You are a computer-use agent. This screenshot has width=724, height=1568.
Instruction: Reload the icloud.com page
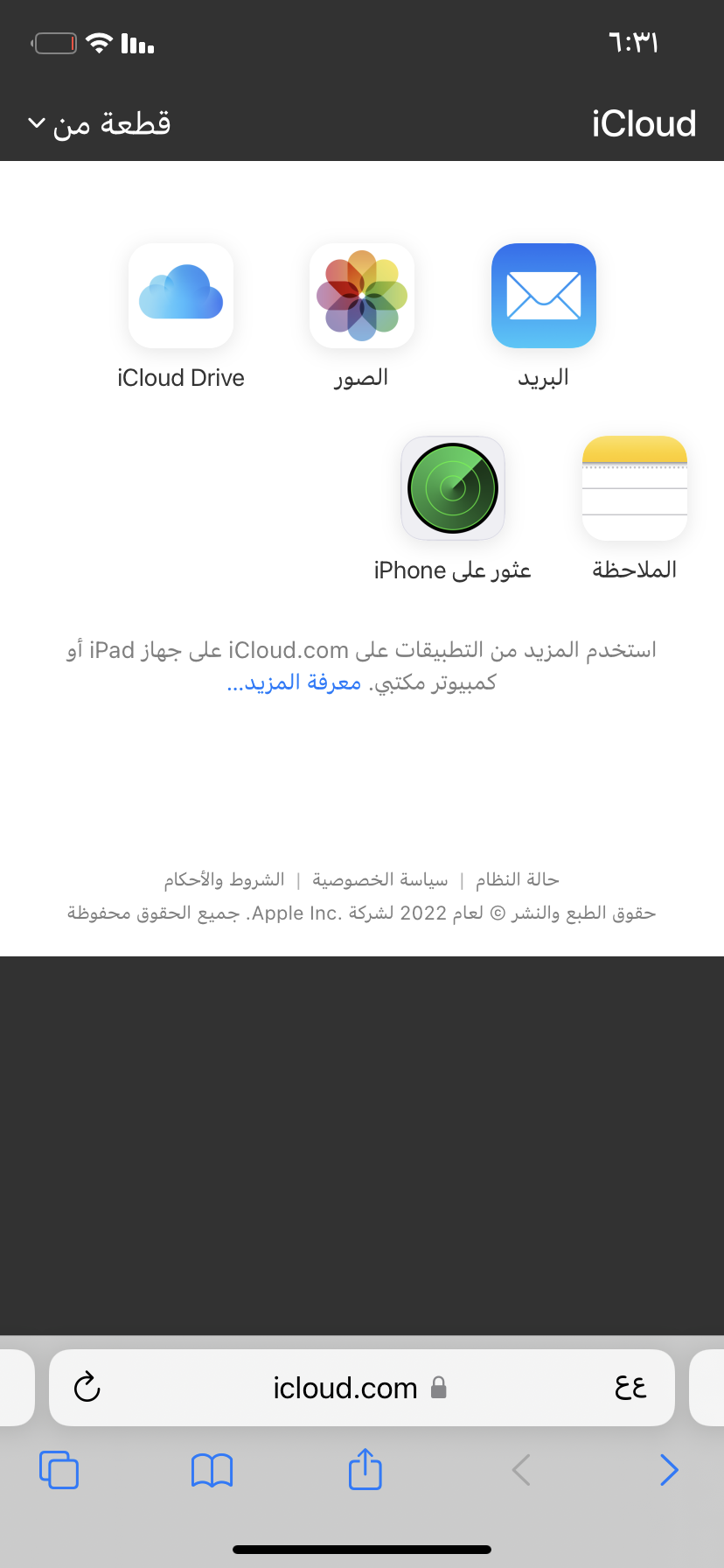point(87,1388)
